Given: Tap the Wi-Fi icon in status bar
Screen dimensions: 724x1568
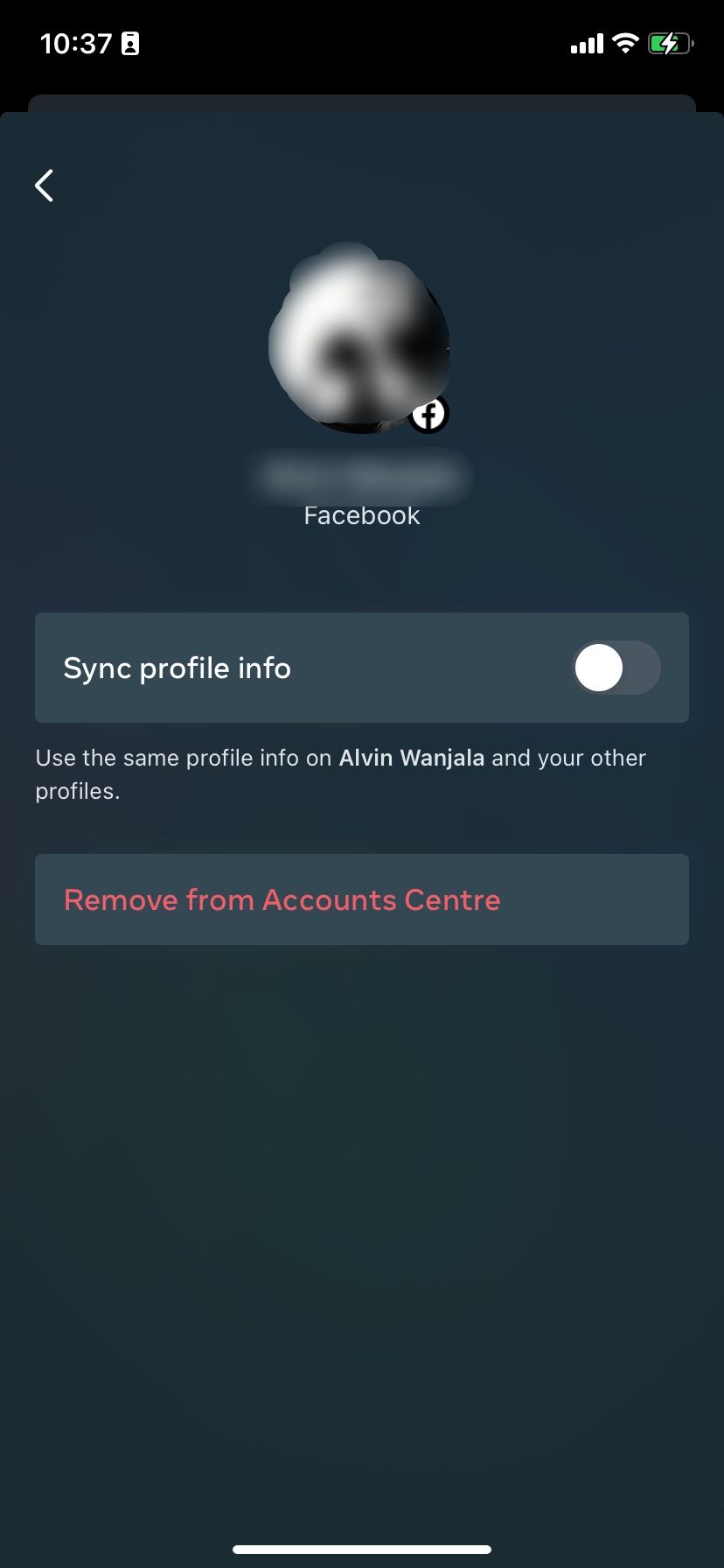Looking at the screenshot, I should pos(624,43).
